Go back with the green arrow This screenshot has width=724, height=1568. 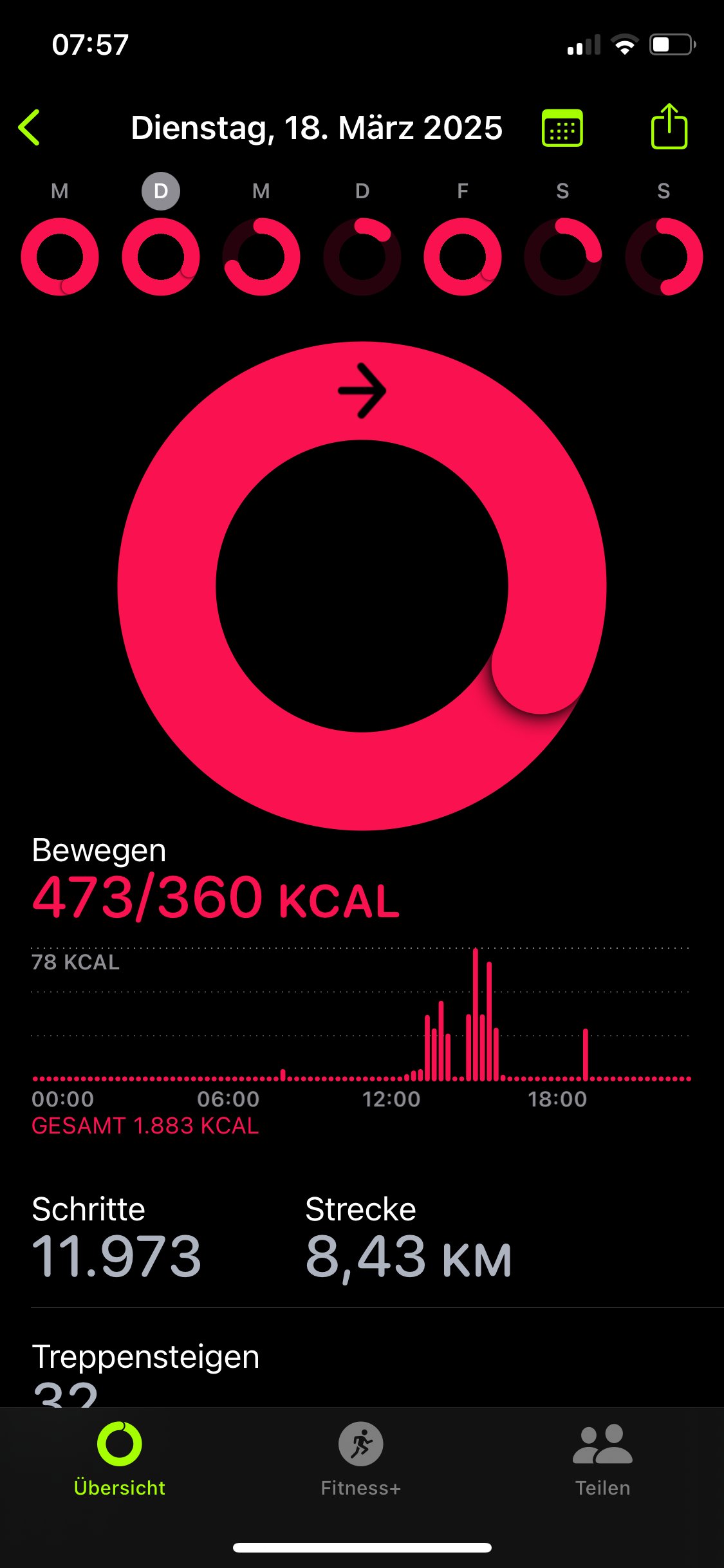coord(30,127)
